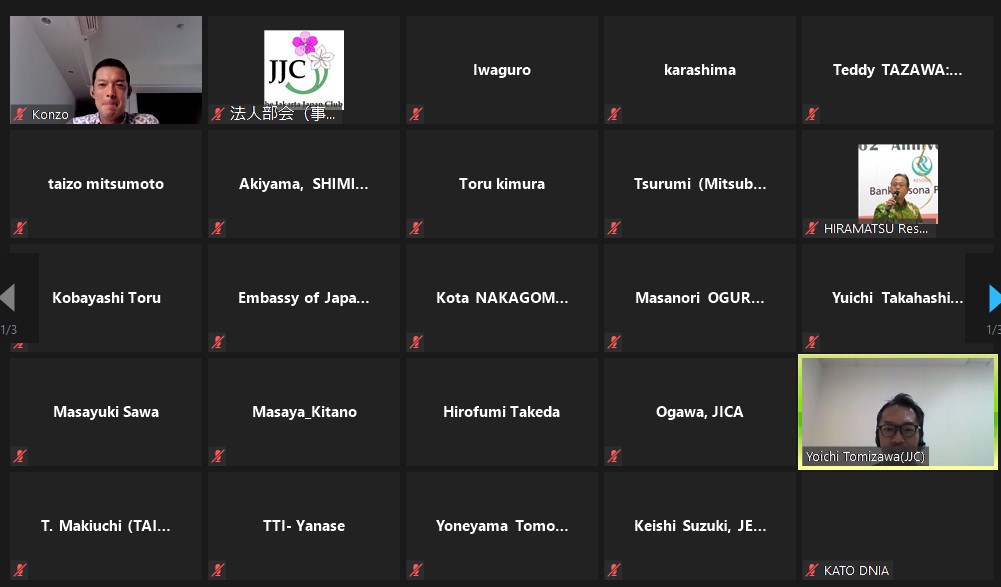Select the HIRAMATSU video tile
The height and width of the screenshot is (587, 1001).
[x=897, y=184]
